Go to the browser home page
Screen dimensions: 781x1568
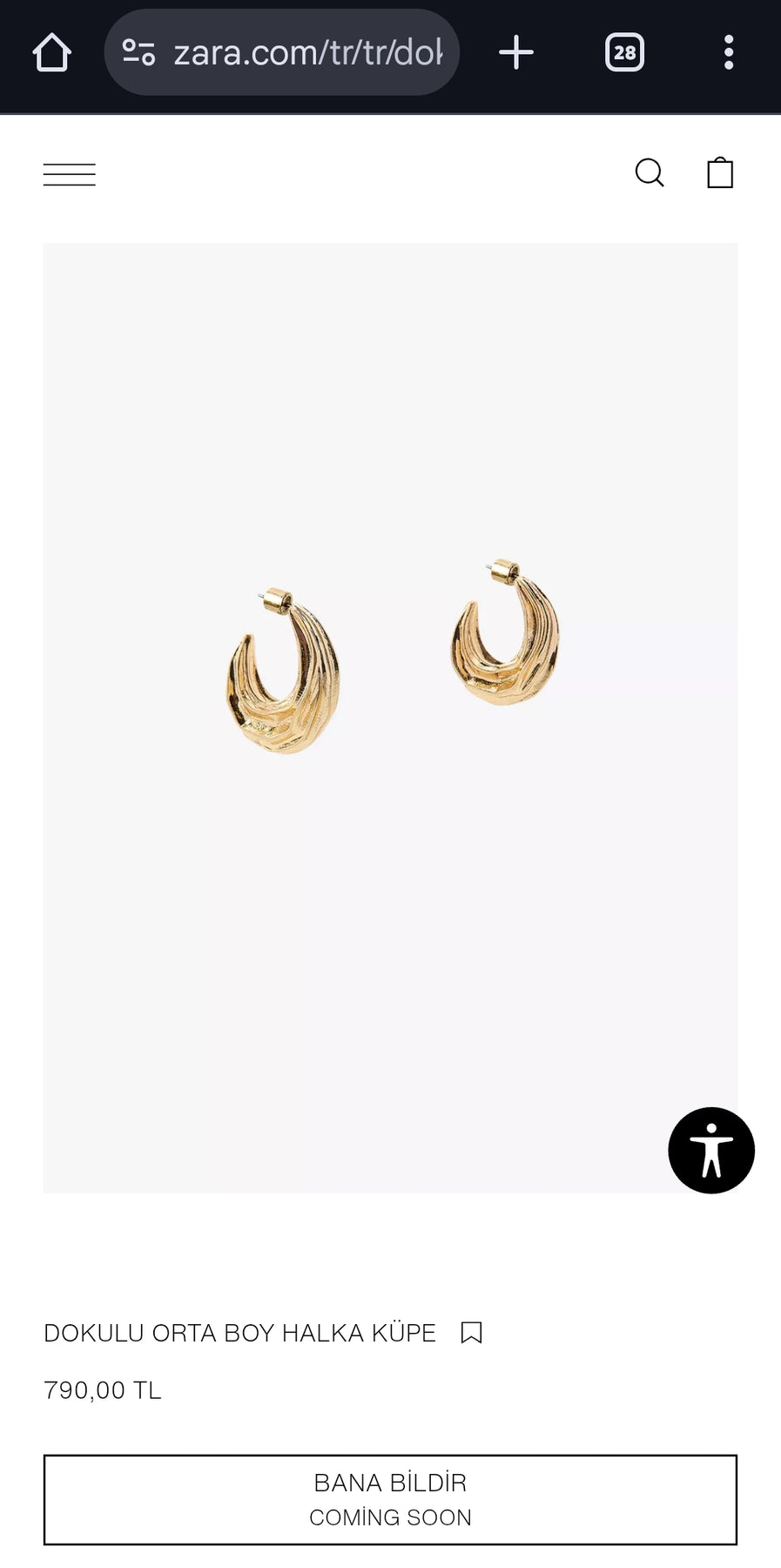click(x=52, y=53)
